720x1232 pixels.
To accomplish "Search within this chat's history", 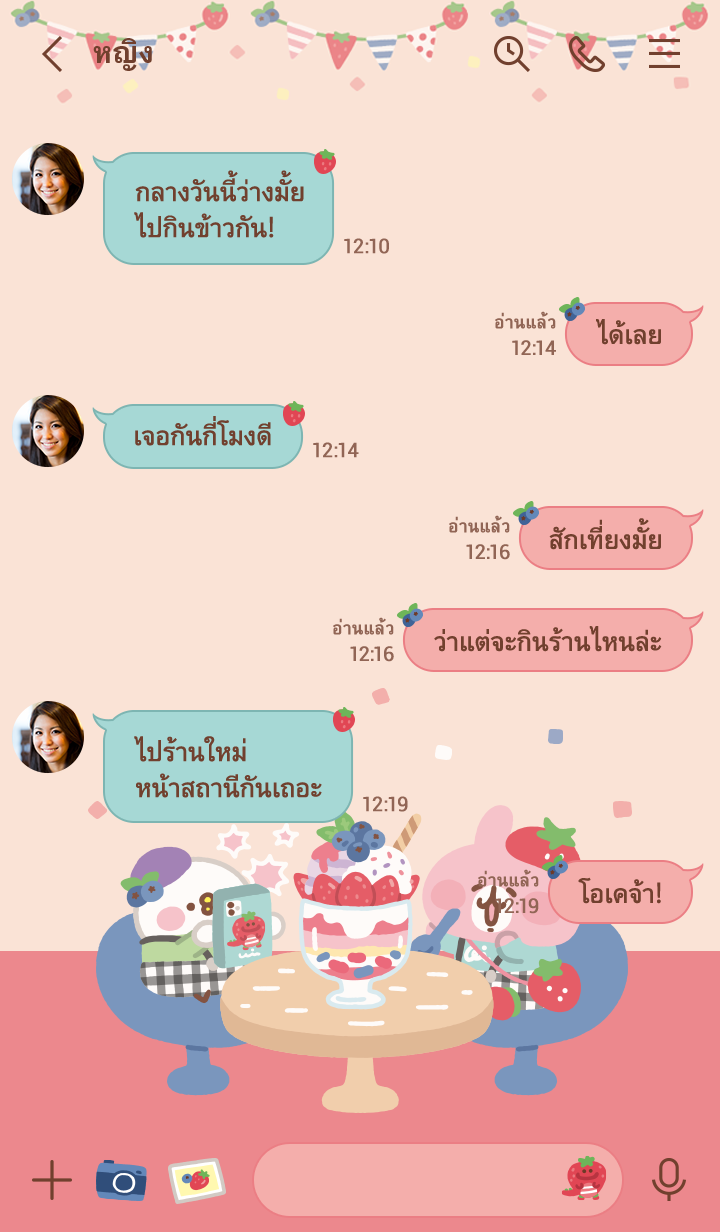I will 511,54.
